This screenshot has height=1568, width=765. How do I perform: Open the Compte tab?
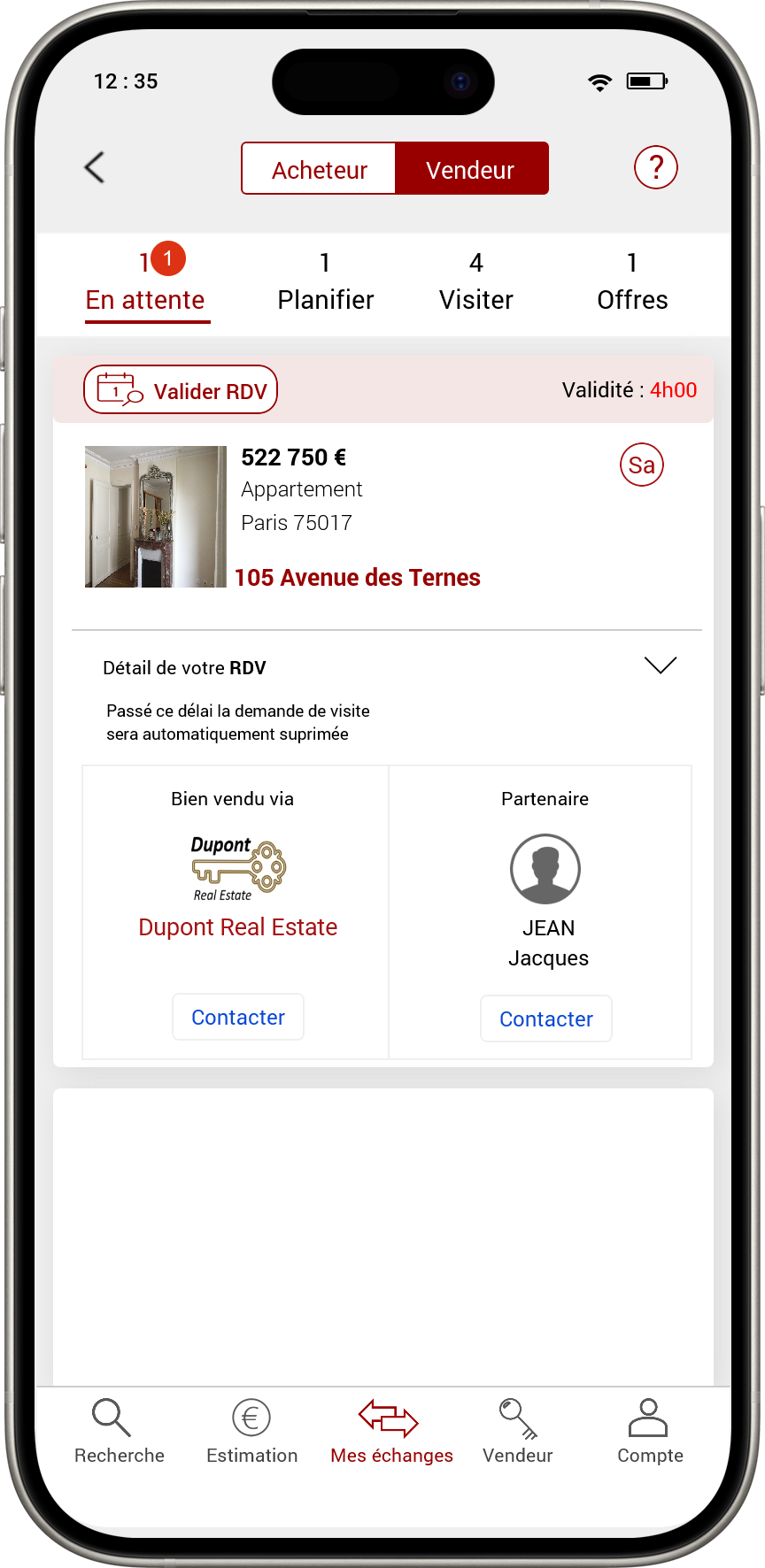point(649,1431)
